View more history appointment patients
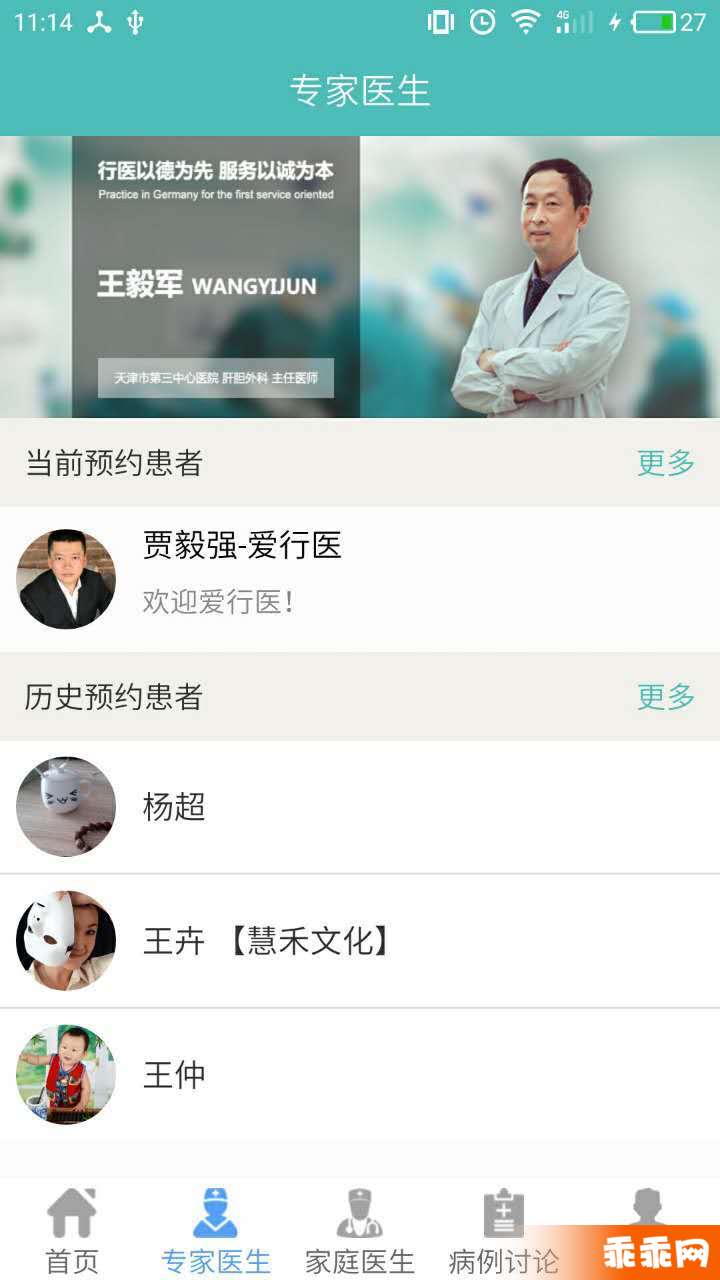The image size is (720, 1280). point(665,697)
